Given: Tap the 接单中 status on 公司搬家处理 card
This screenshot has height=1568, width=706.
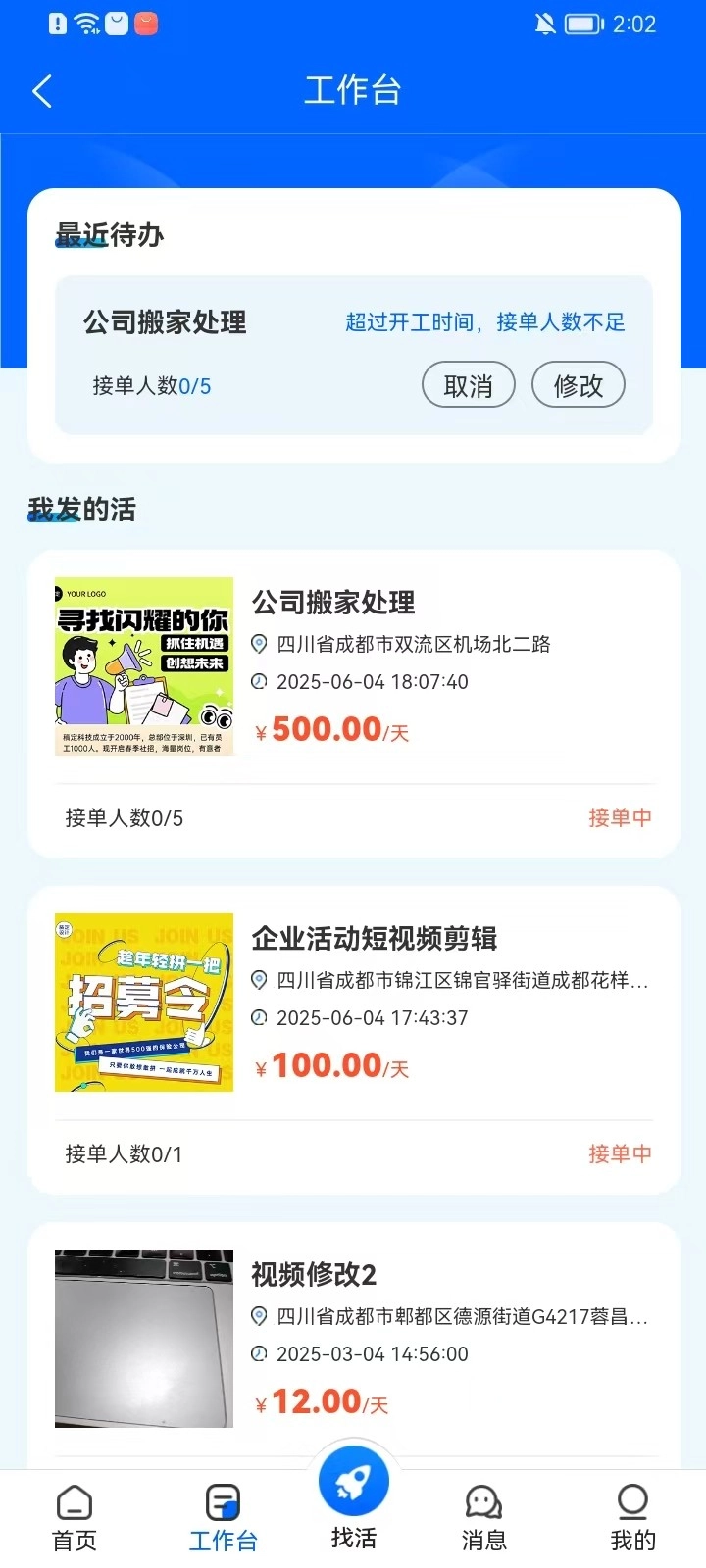Looking at the screenshot, I should click(x=620, y=817).
